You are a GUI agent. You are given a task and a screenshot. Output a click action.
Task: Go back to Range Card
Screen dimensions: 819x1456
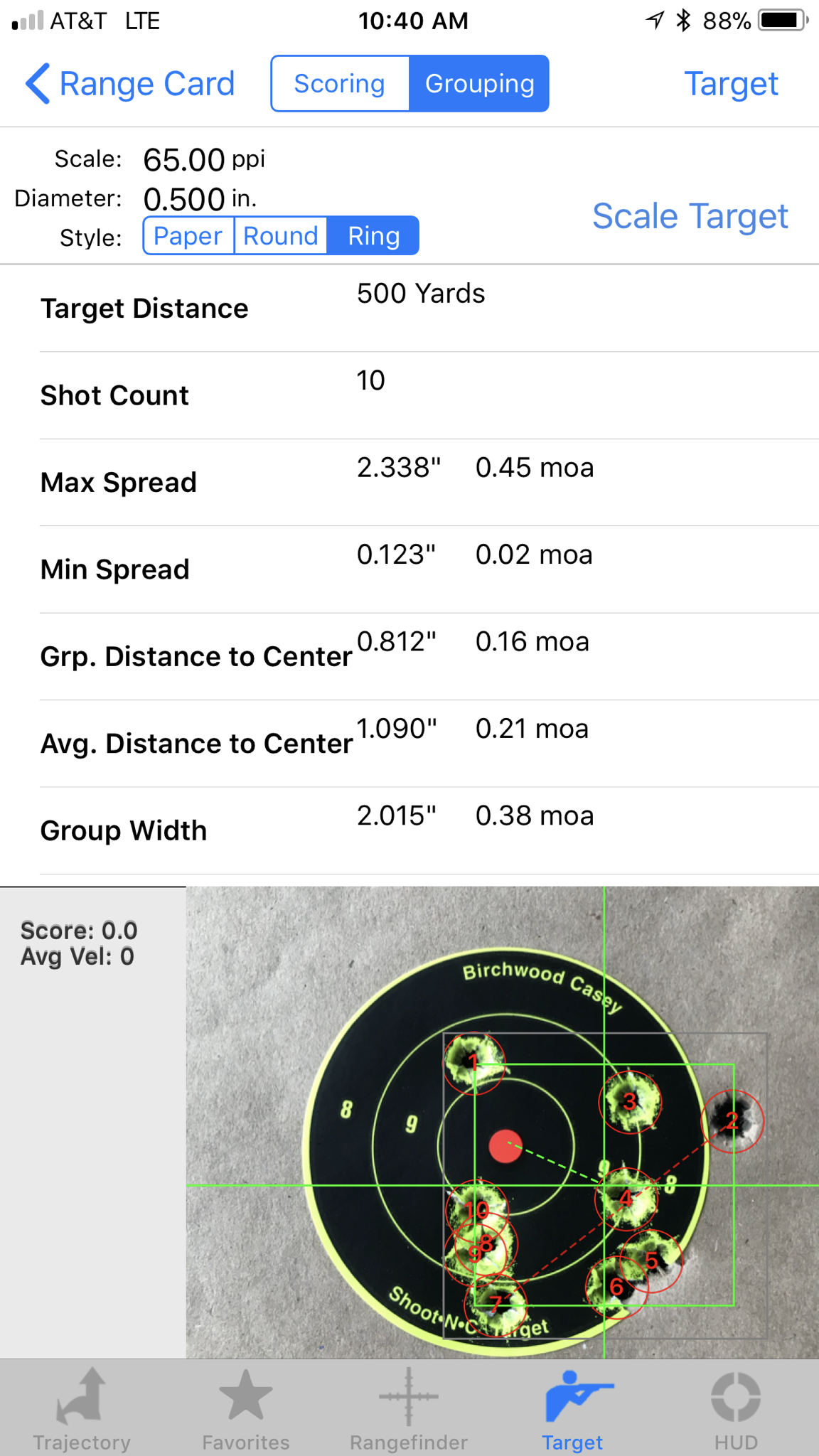click(130, 84)
